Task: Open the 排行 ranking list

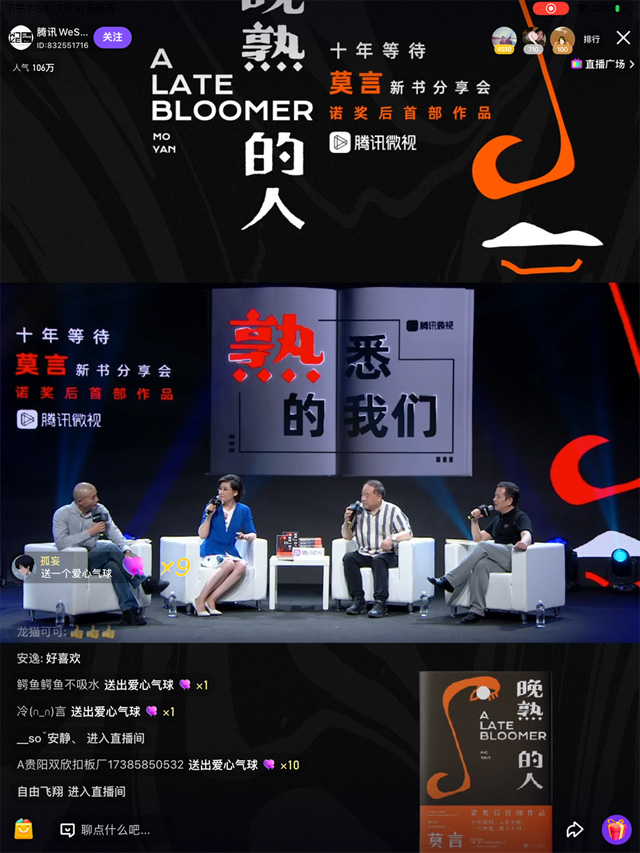Action: pyautogui.click(x=592, y=40)
